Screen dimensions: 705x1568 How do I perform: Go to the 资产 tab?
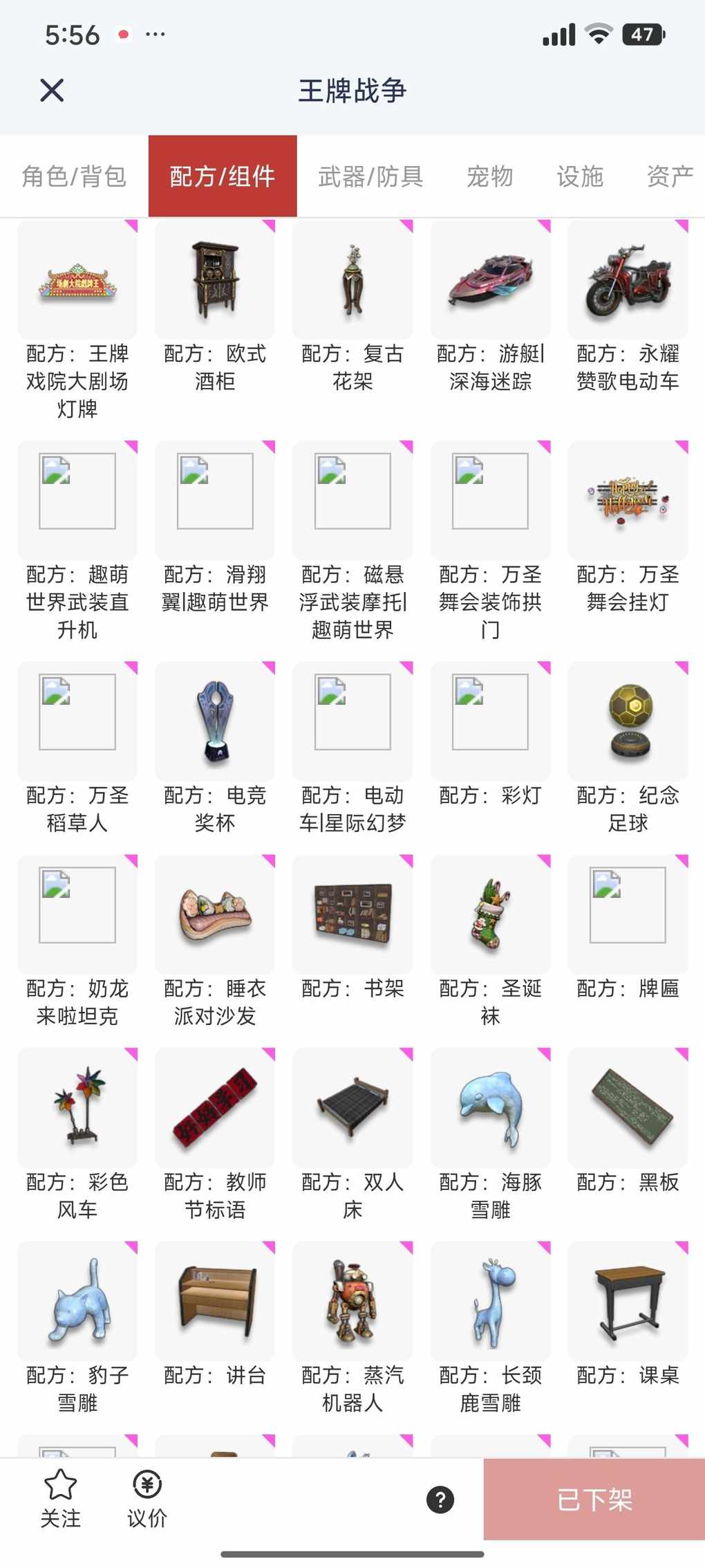[669, 176]
